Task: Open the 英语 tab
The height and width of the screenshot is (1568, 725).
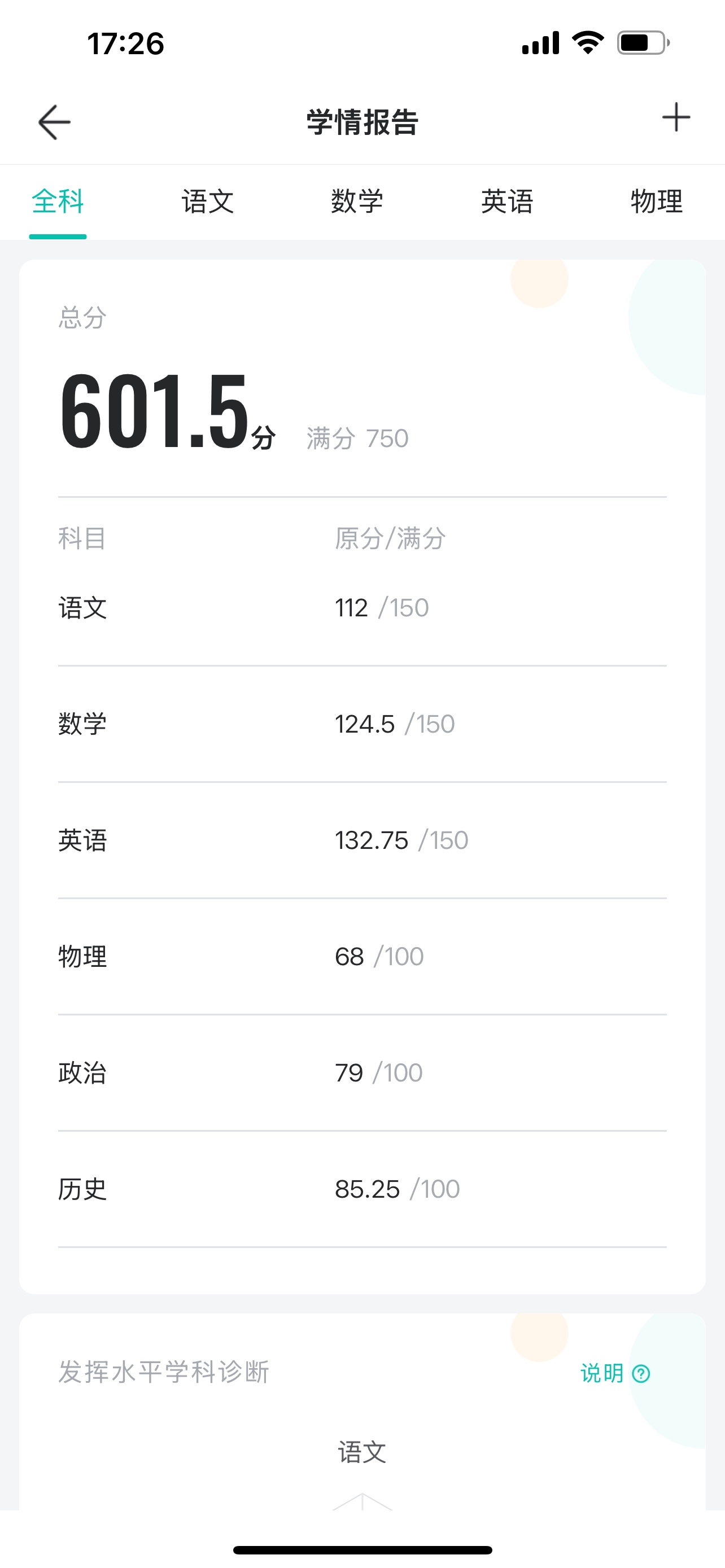Action: coord(507,202)
